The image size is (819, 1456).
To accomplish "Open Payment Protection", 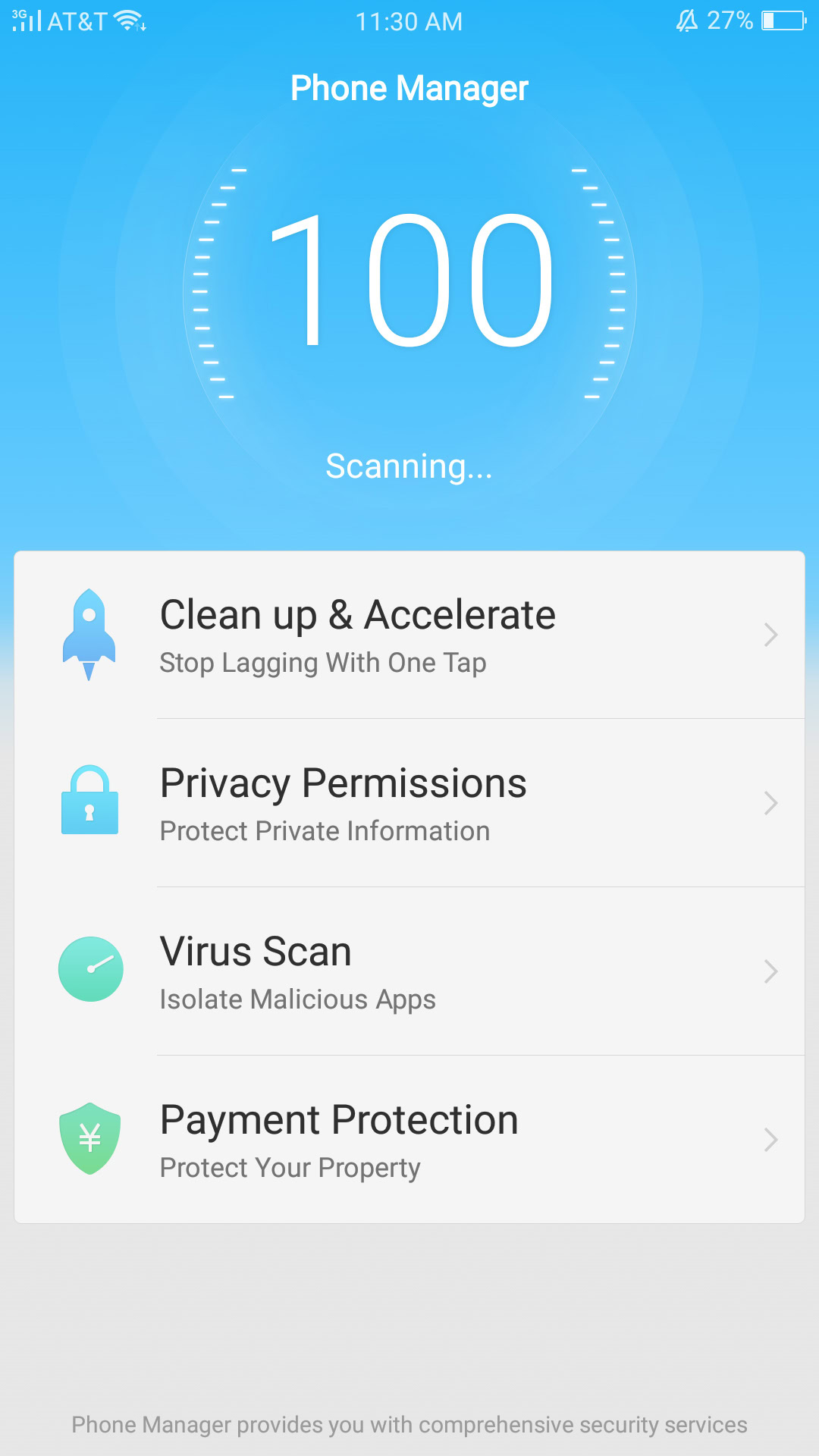I will [409, 1140].
